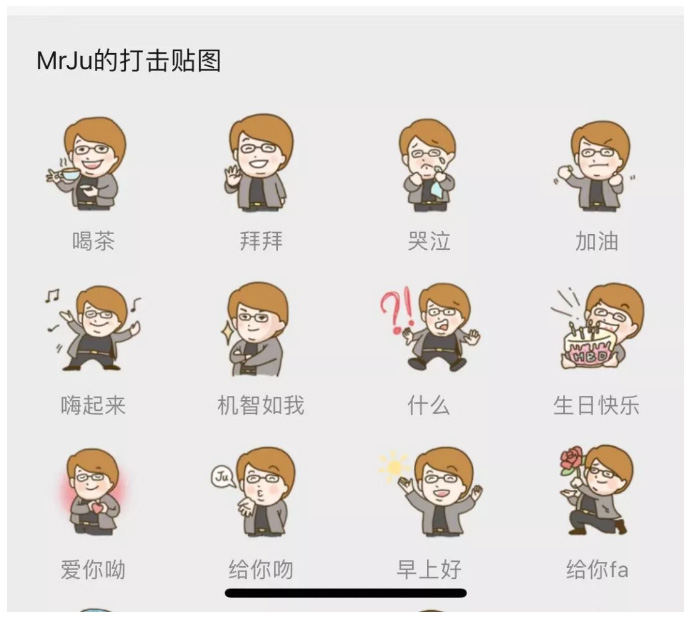Tap the 早上好 good morning sticker
Viewport: 690px width, 624px height.
point(430,494)
